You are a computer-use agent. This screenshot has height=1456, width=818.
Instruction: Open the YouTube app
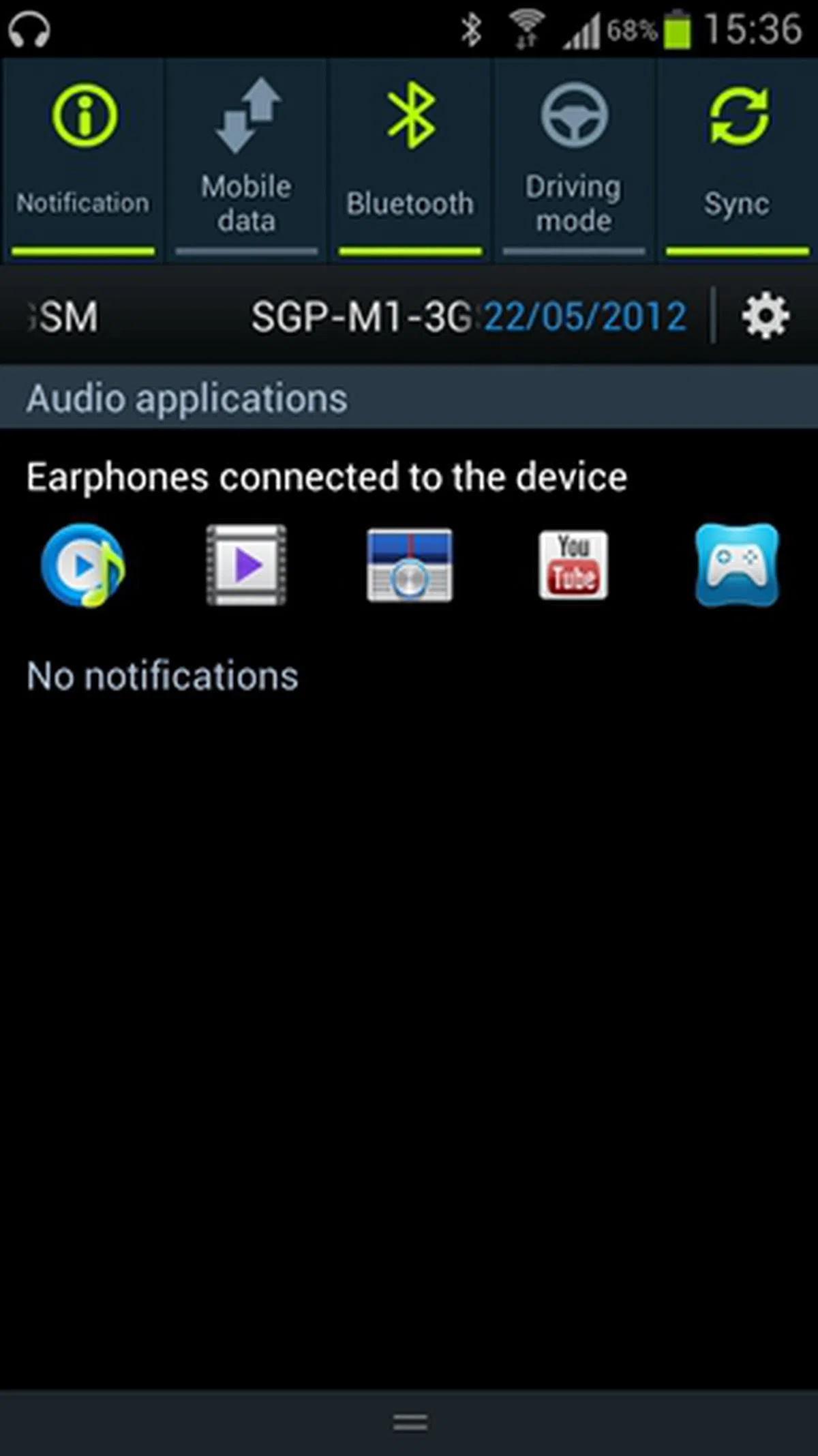pyautogui.click(x=573, y=565)
